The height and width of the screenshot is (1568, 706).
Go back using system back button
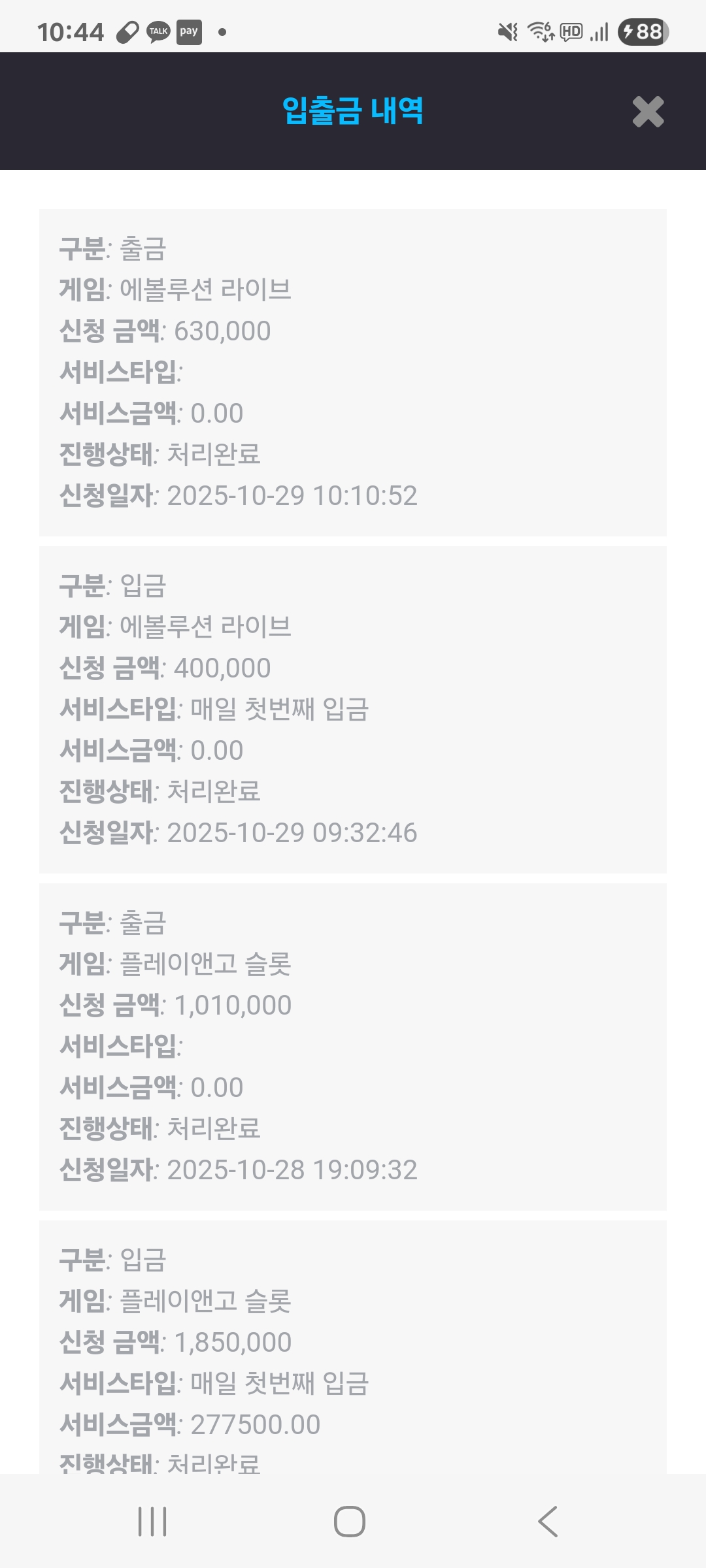pos(548,1522)
